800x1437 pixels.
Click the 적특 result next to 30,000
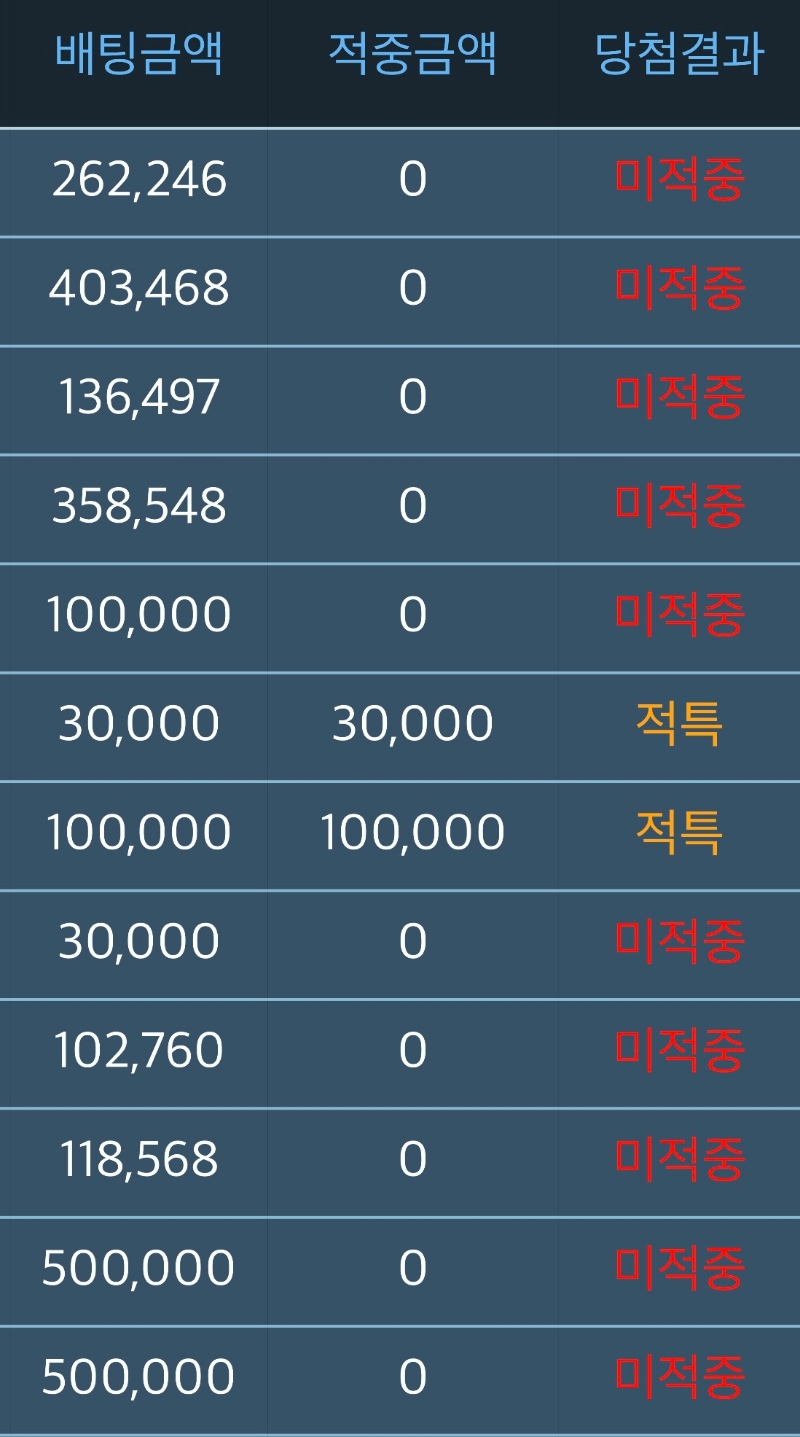pyautogui.click(x=675, y=723)
